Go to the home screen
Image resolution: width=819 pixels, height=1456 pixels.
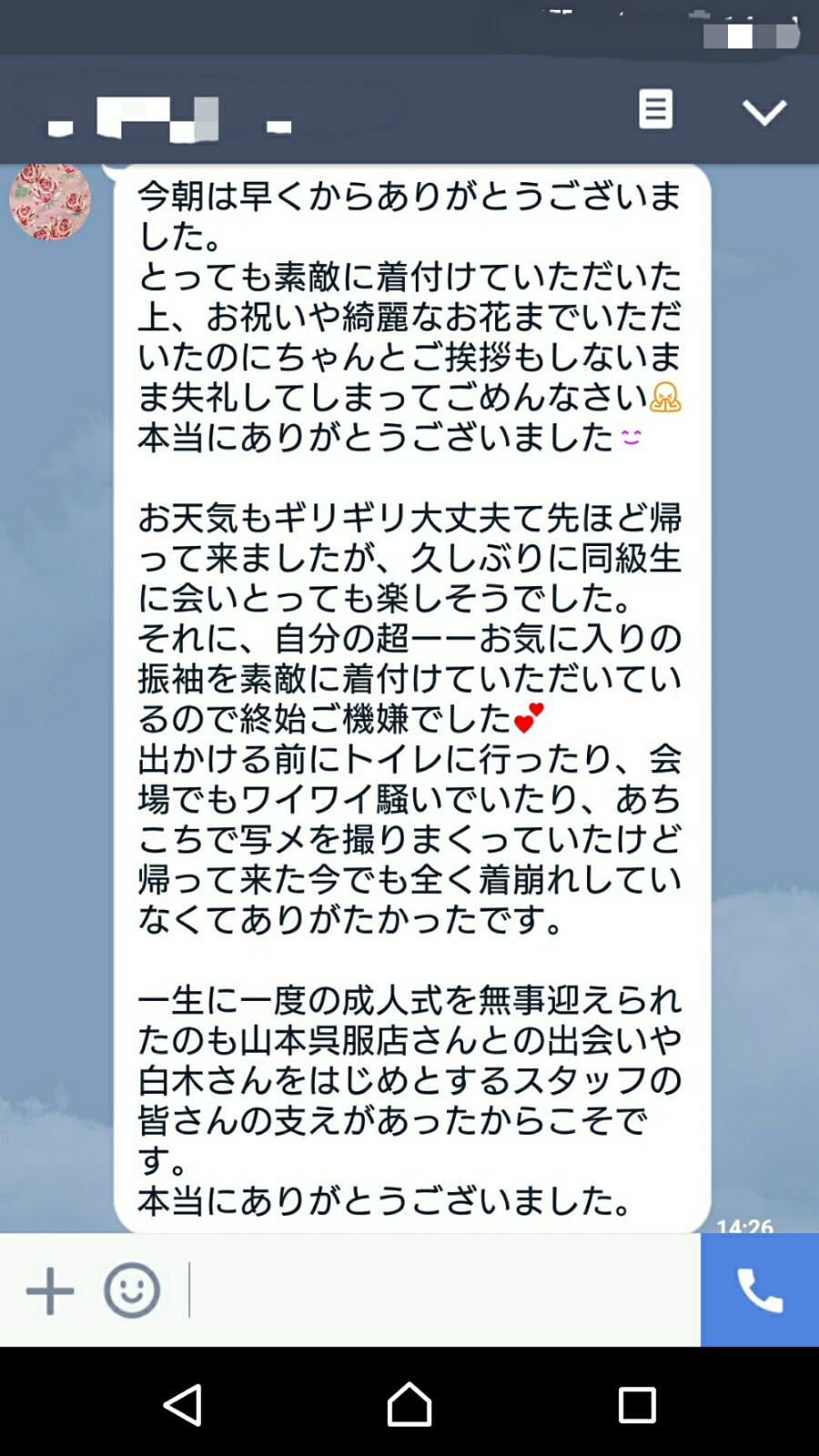[x=409, y=1404]
